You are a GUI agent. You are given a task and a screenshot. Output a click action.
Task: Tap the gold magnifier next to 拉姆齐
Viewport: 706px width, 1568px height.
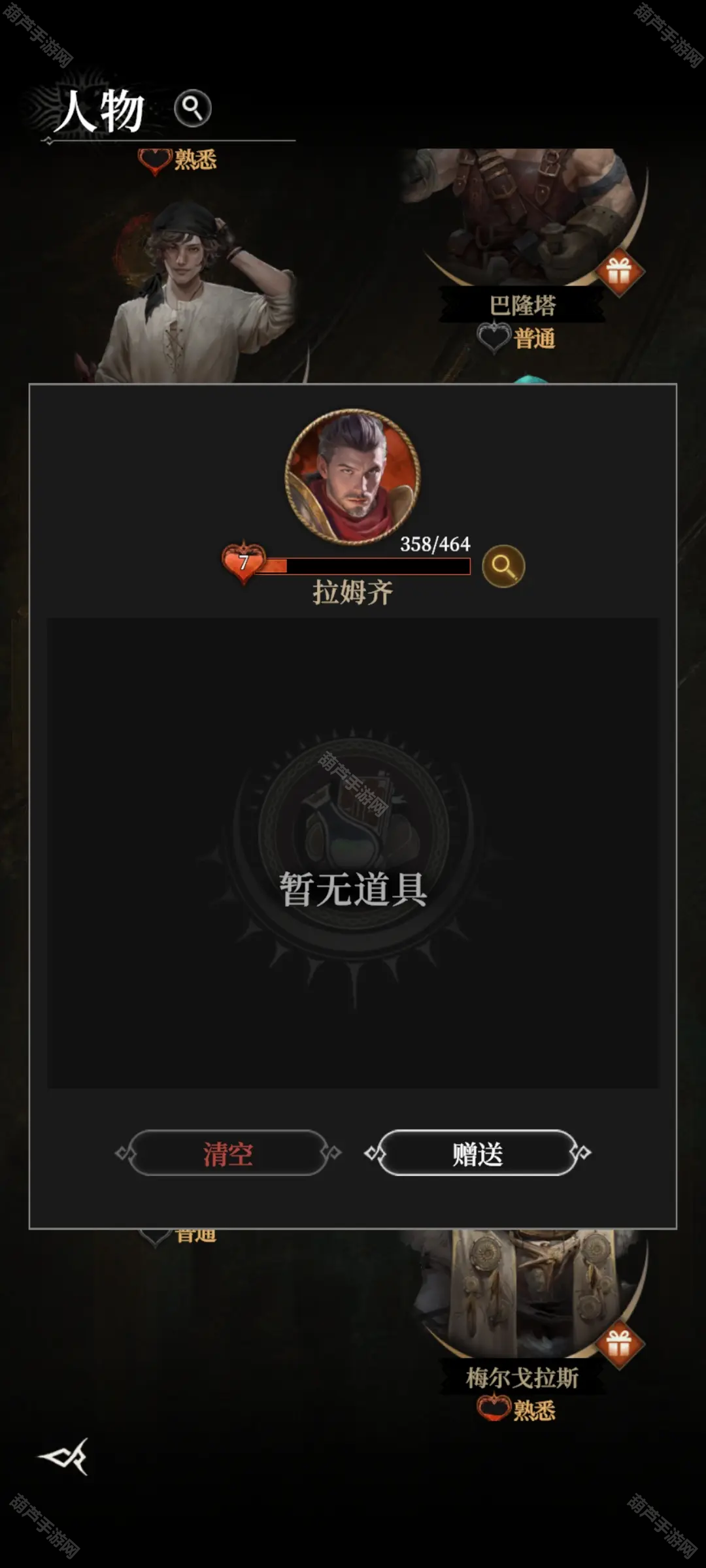tap(503, 566)
